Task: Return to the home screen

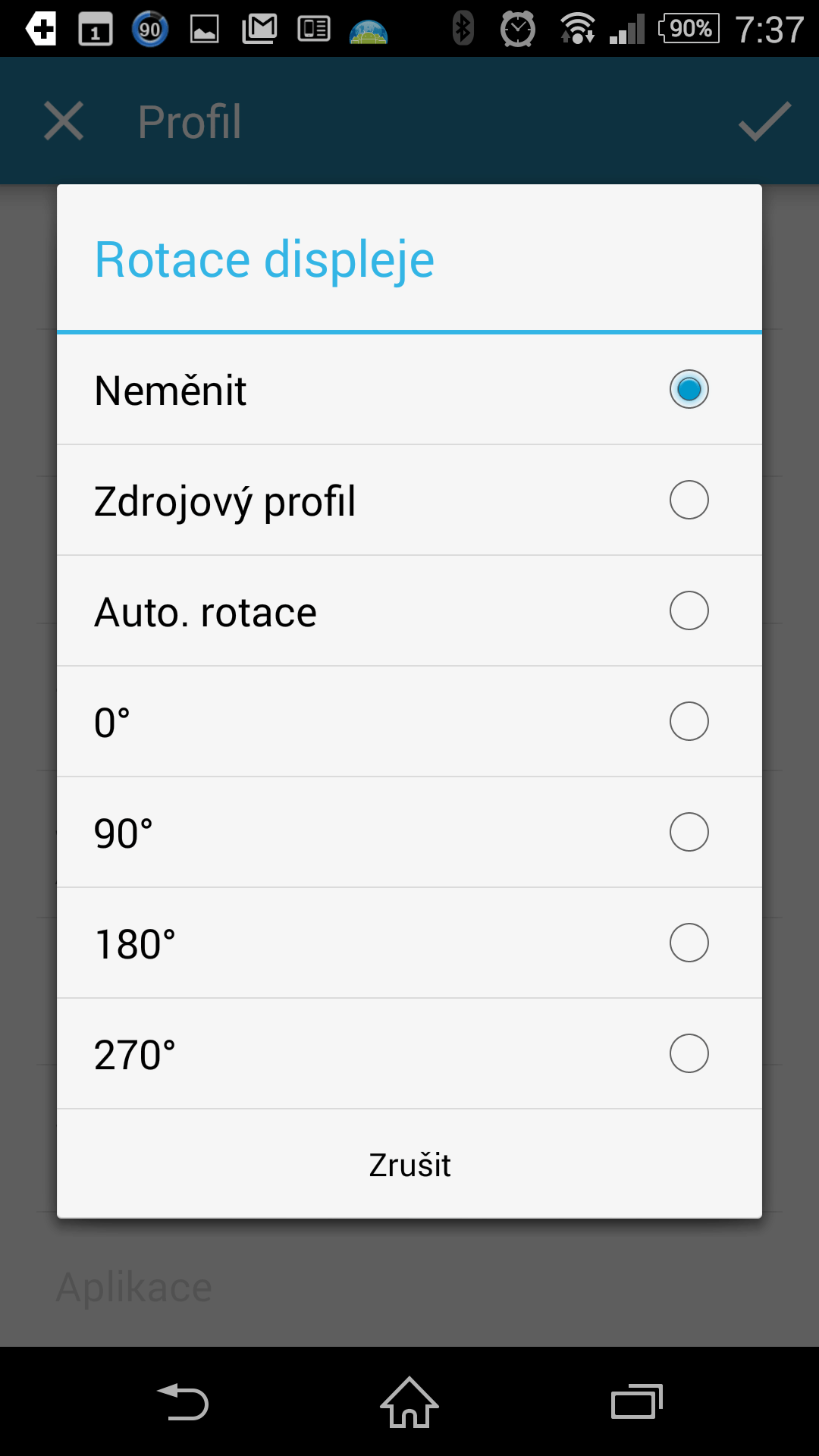Action: tap(409, 1401)
